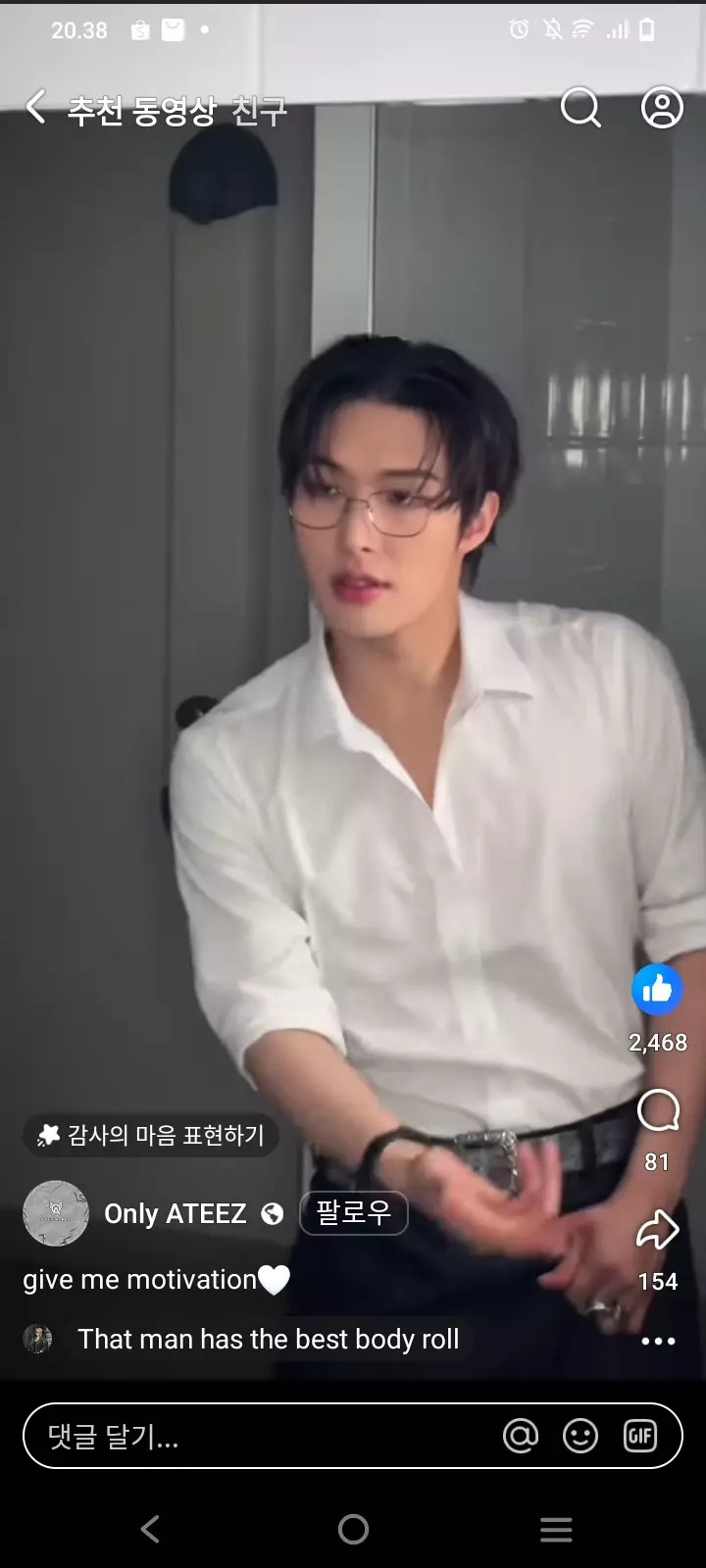Open the comment "That man has the best body roll"
706x1568 pixels.
coord(268,1340)
